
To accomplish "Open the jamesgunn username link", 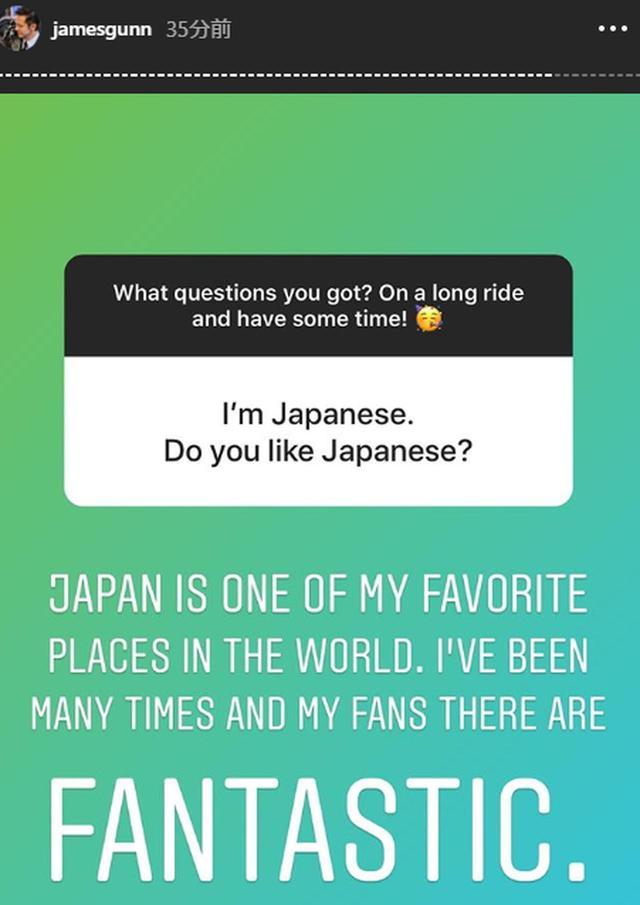I will pos(101,30).
